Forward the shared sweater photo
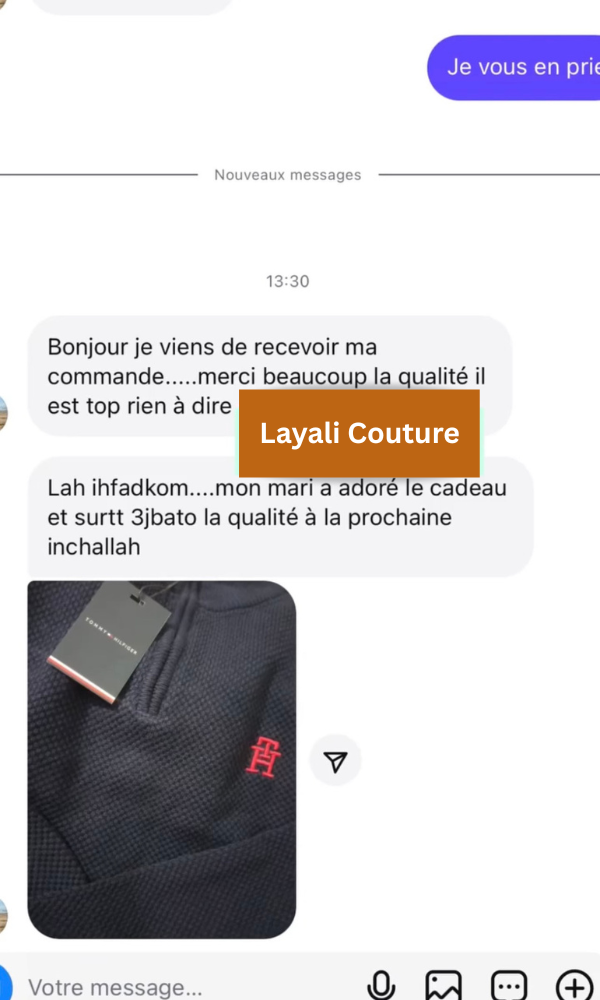The image size is (600, 1000). click(x=336, y=762)
